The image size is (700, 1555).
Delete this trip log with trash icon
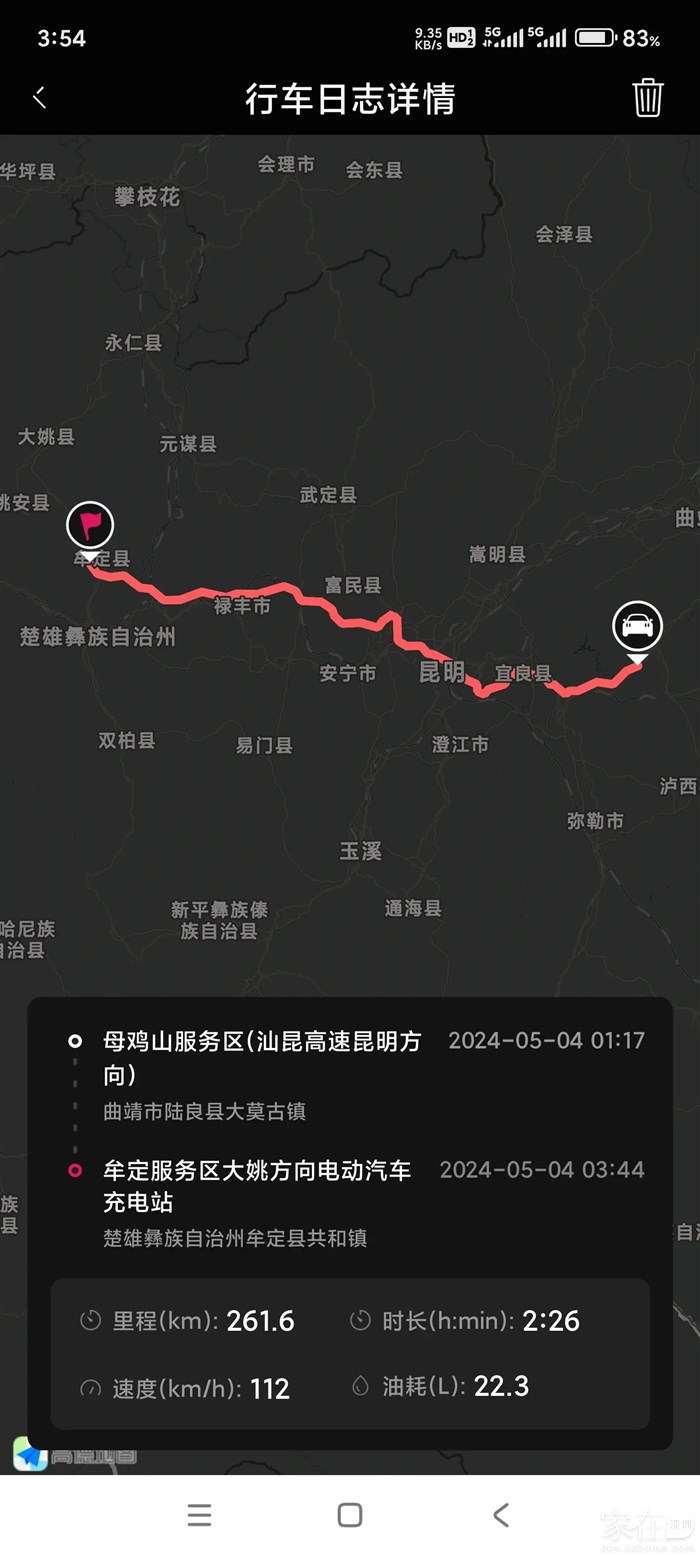(647, 98)
